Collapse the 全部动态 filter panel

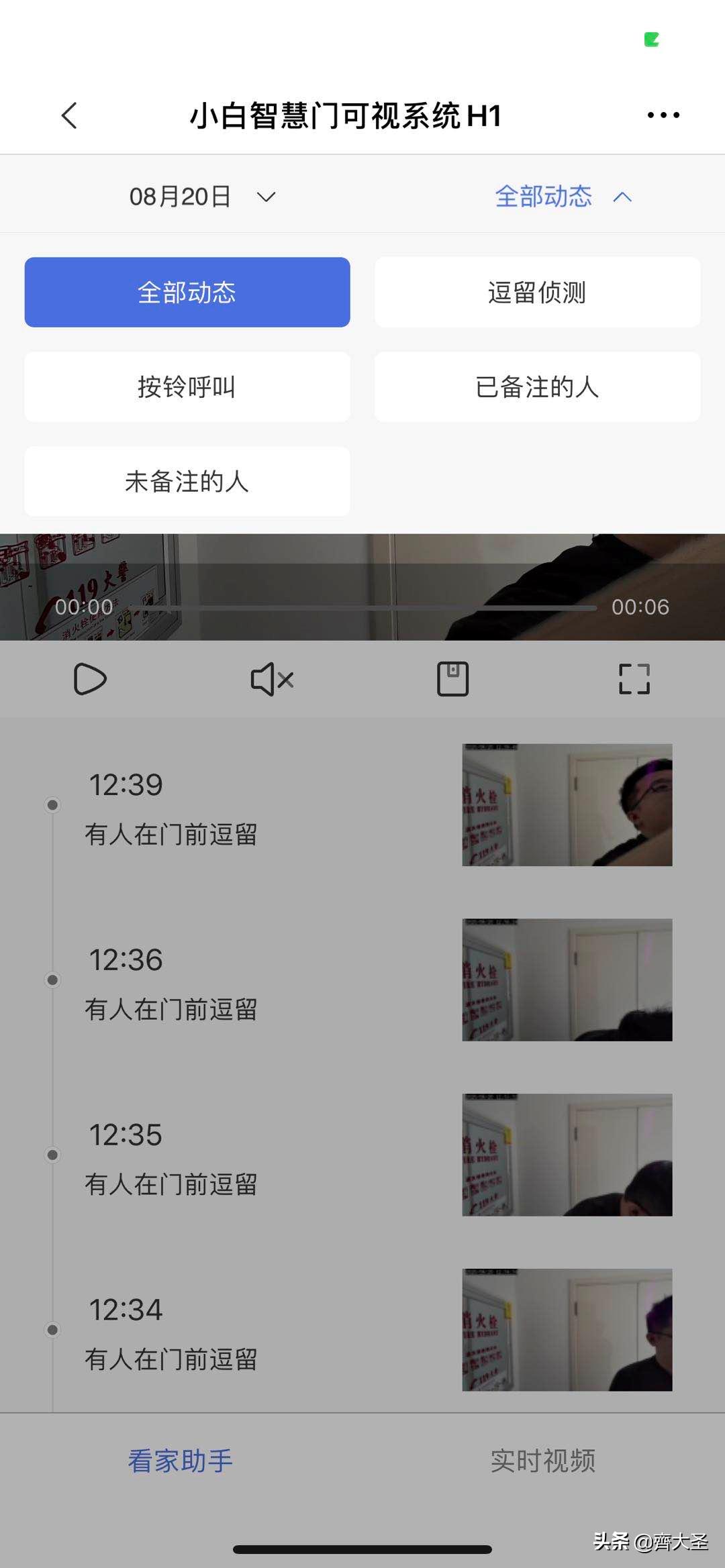(563, 197)
